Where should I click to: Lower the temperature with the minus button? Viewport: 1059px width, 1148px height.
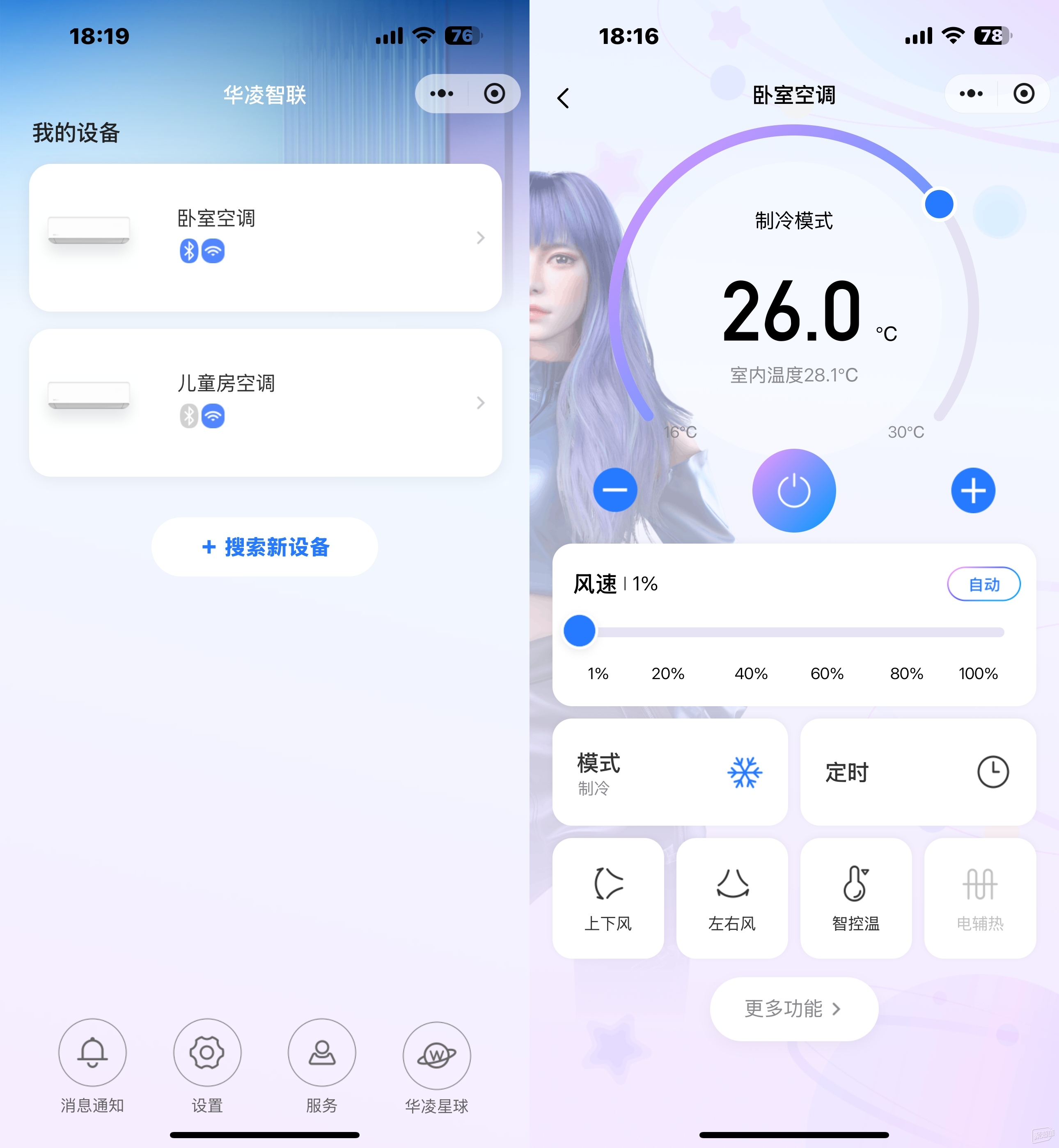[x=615, y=490]
